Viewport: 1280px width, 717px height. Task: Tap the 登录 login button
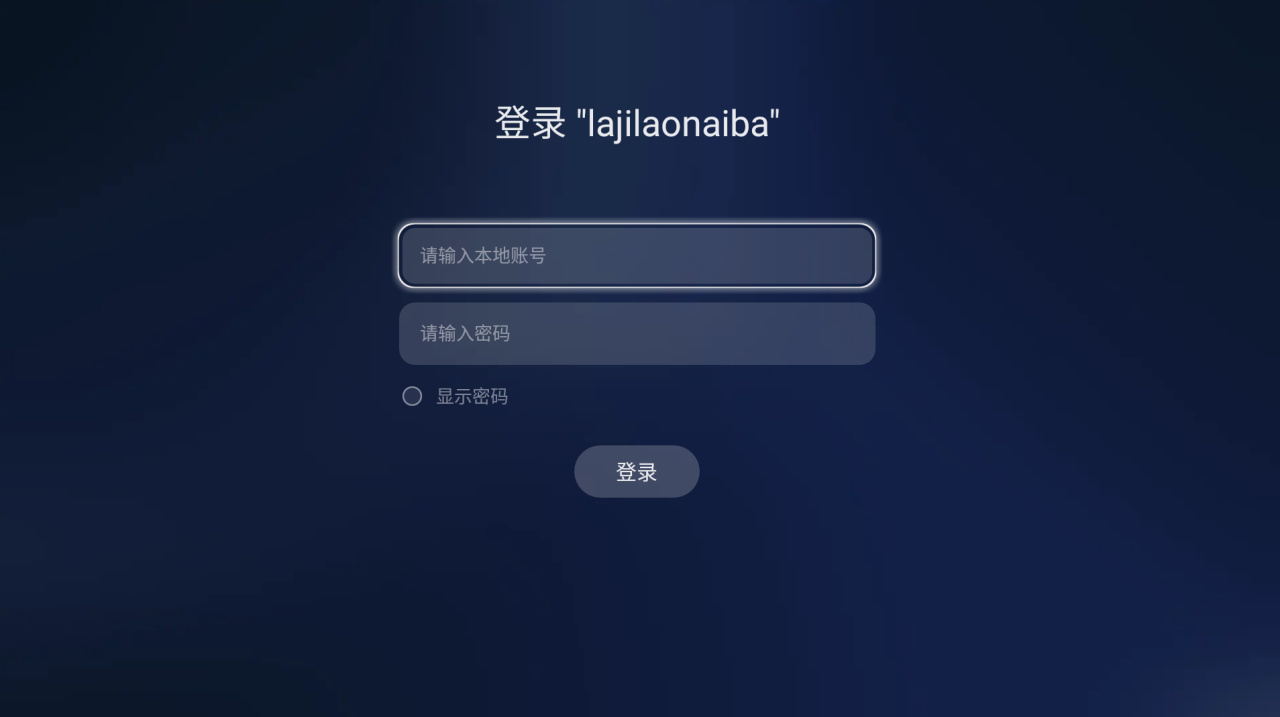click(636, 472)
